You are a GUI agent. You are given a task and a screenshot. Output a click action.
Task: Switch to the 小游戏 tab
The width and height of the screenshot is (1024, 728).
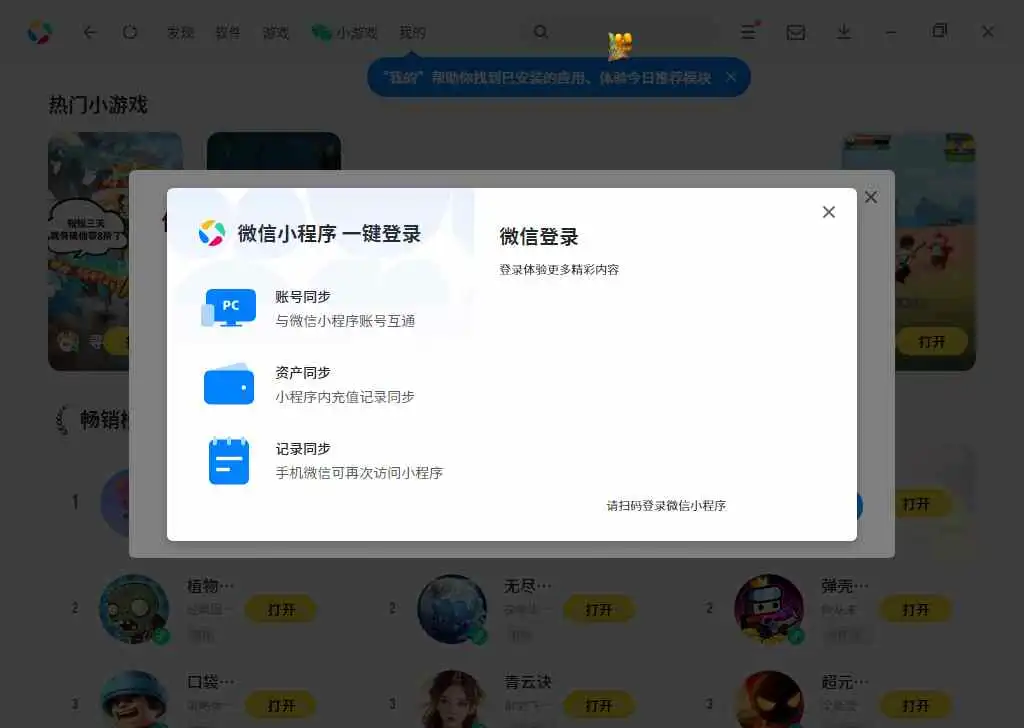pos(345,32)
